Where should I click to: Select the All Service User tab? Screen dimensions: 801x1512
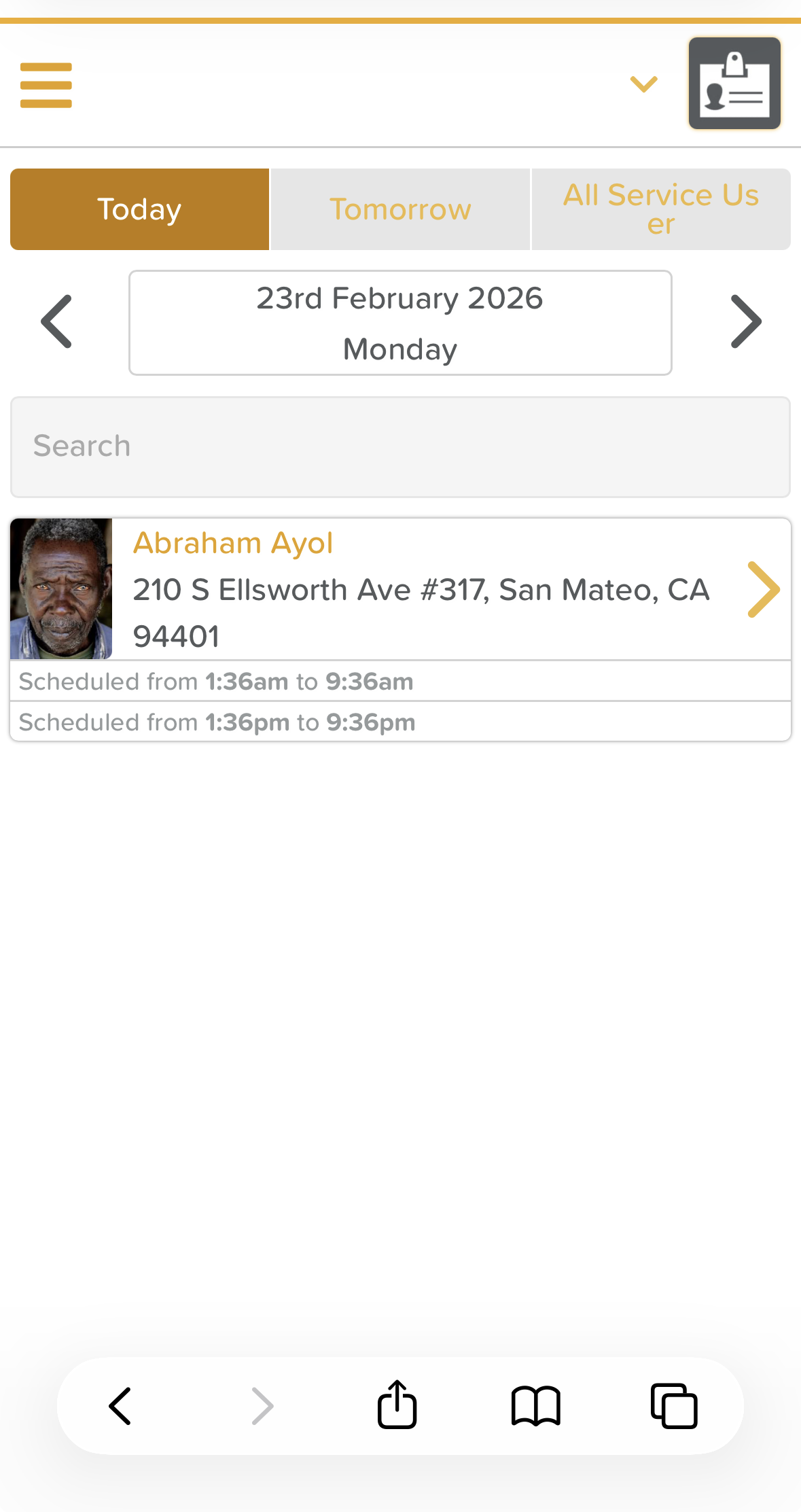pyautogui.click(x=661, y=209)
